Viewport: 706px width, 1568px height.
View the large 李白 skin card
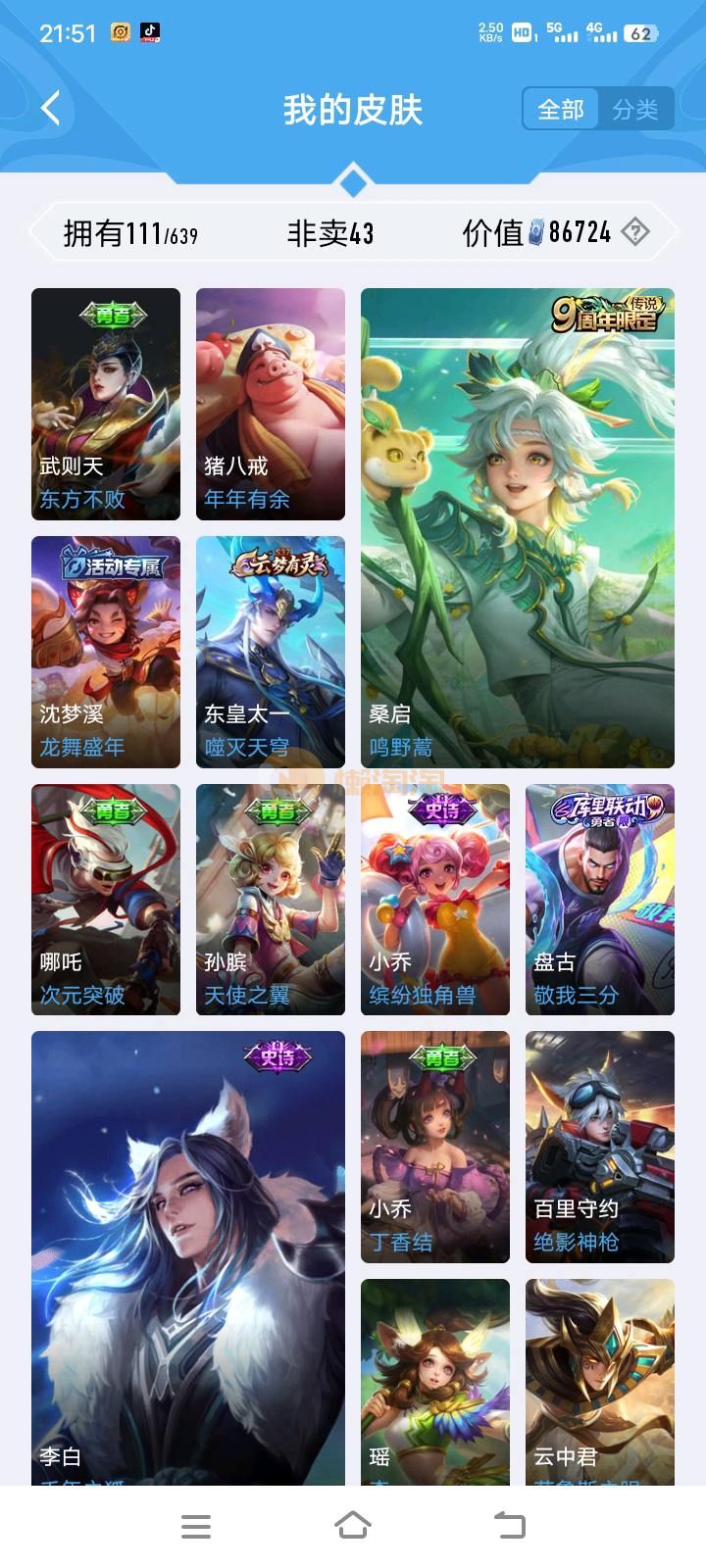[x=188, y=1254]
